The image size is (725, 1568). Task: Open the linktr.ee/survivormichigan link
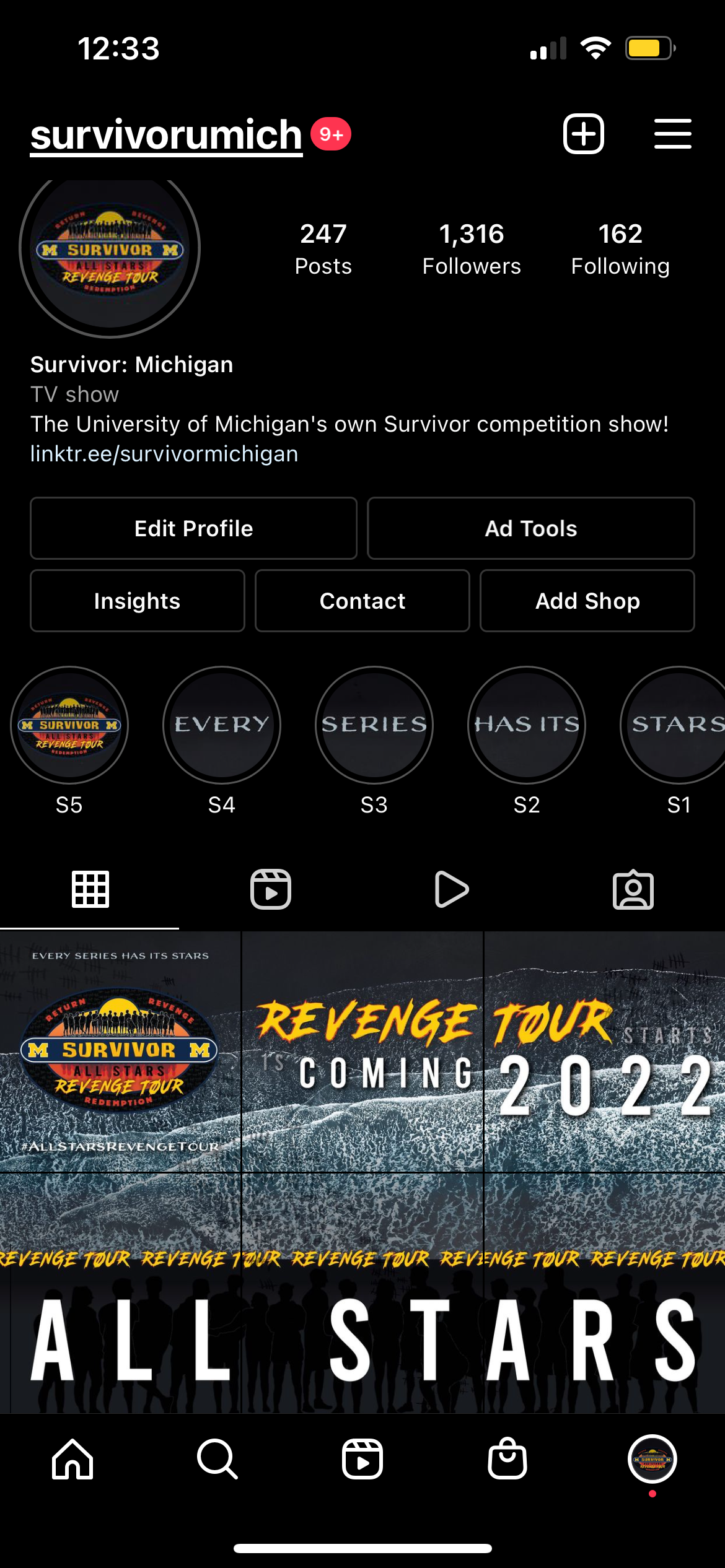[x=164, y=454]
